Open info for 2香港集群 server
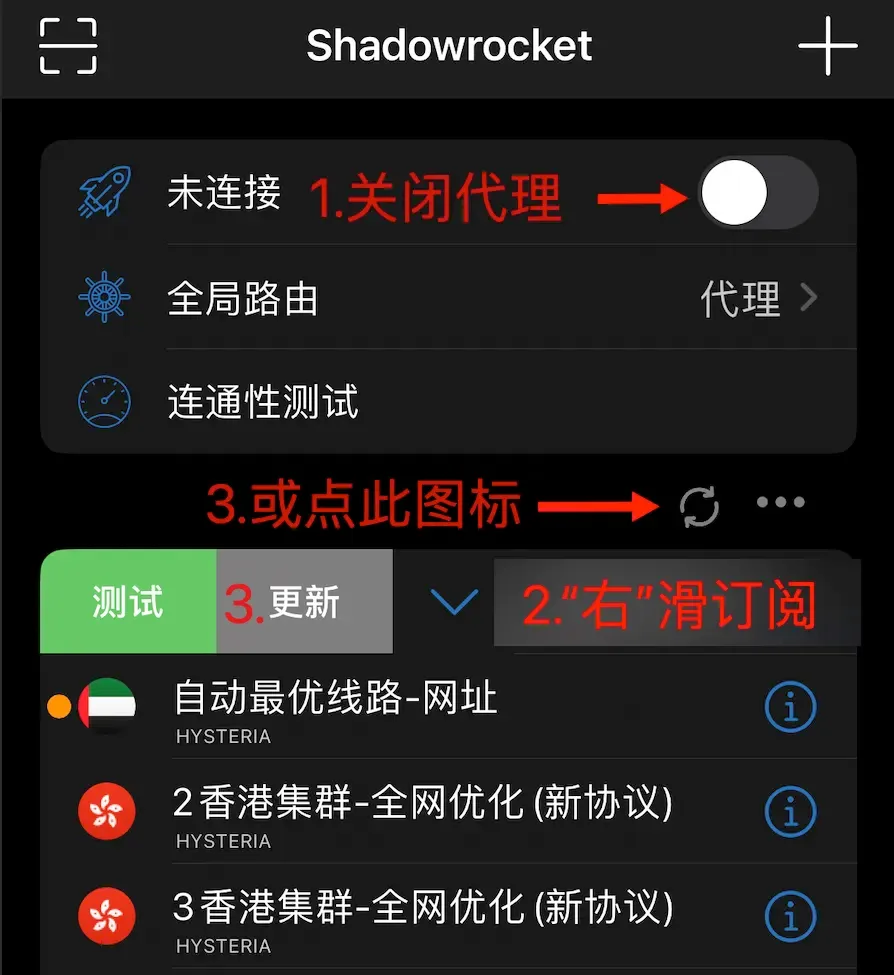Screen dimensions: 894x975 point(790,813)
